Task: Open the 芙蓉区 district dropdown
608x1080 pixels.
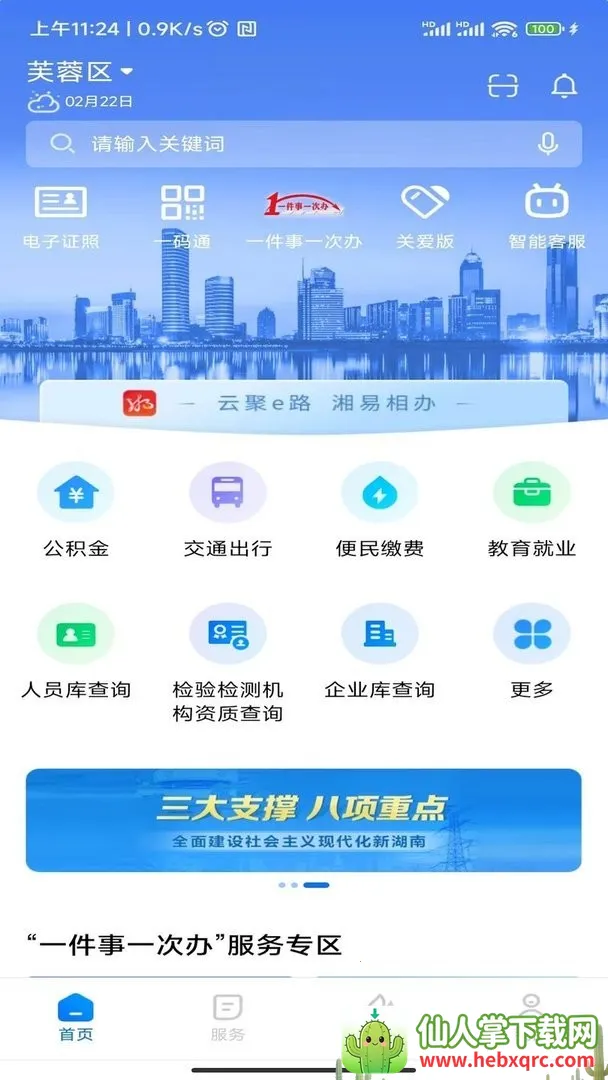Action: pos(80,71)
